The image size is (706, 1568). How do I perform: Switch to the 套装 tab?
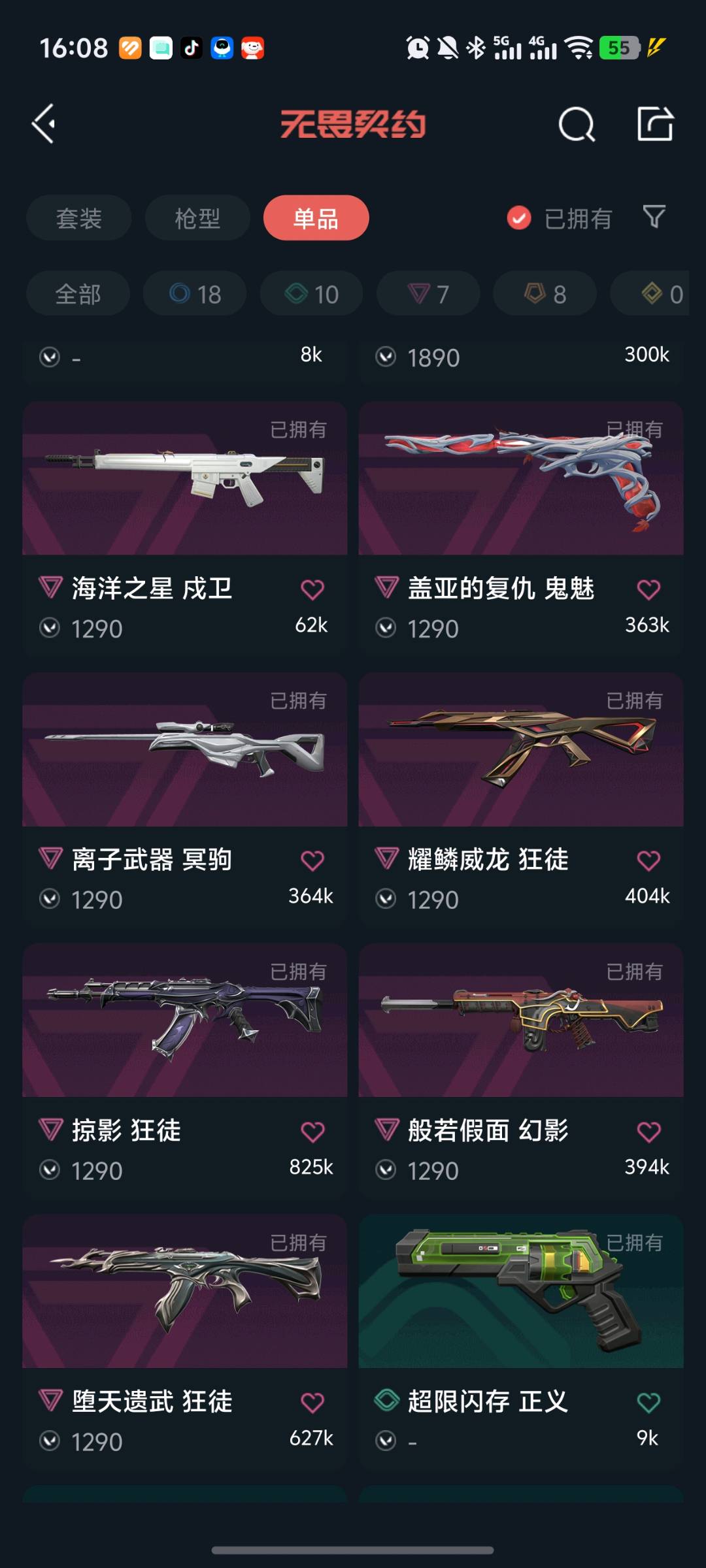tap(78, 218)
